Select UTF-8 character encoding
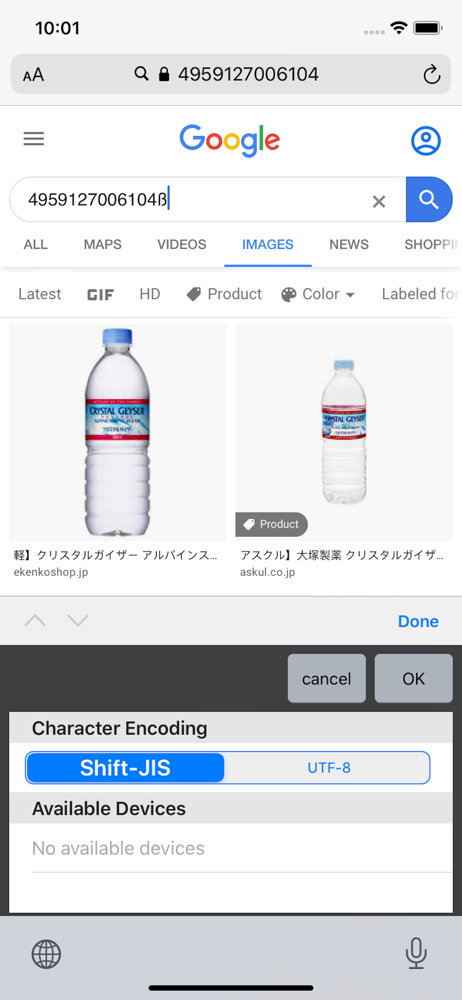 [329, 768]
